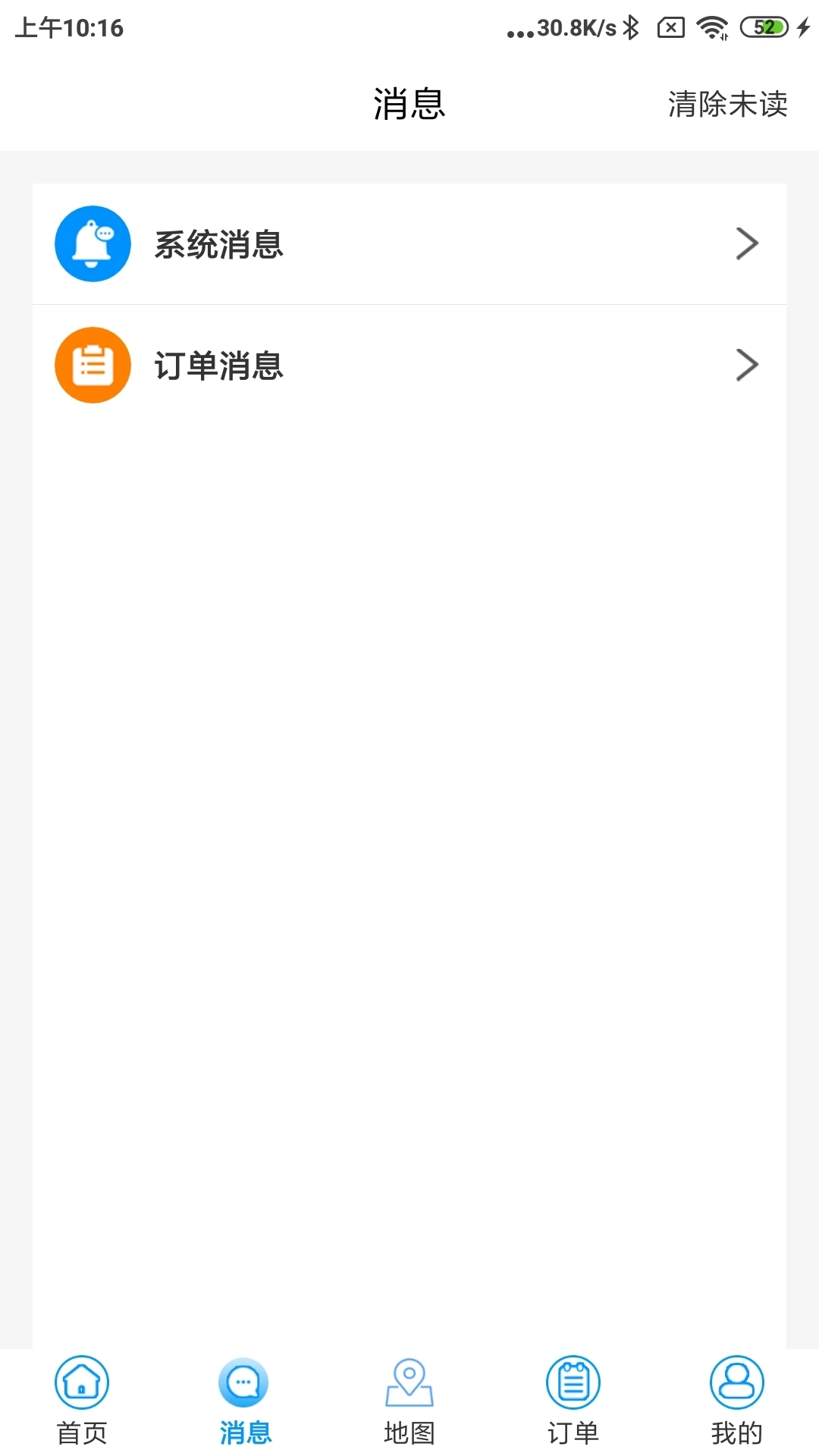Viewport: 819px width, 1456px height.
Task: Tap 清除未读 to clear unread messages
Action: pyautogui.click(x=726, y=105)
